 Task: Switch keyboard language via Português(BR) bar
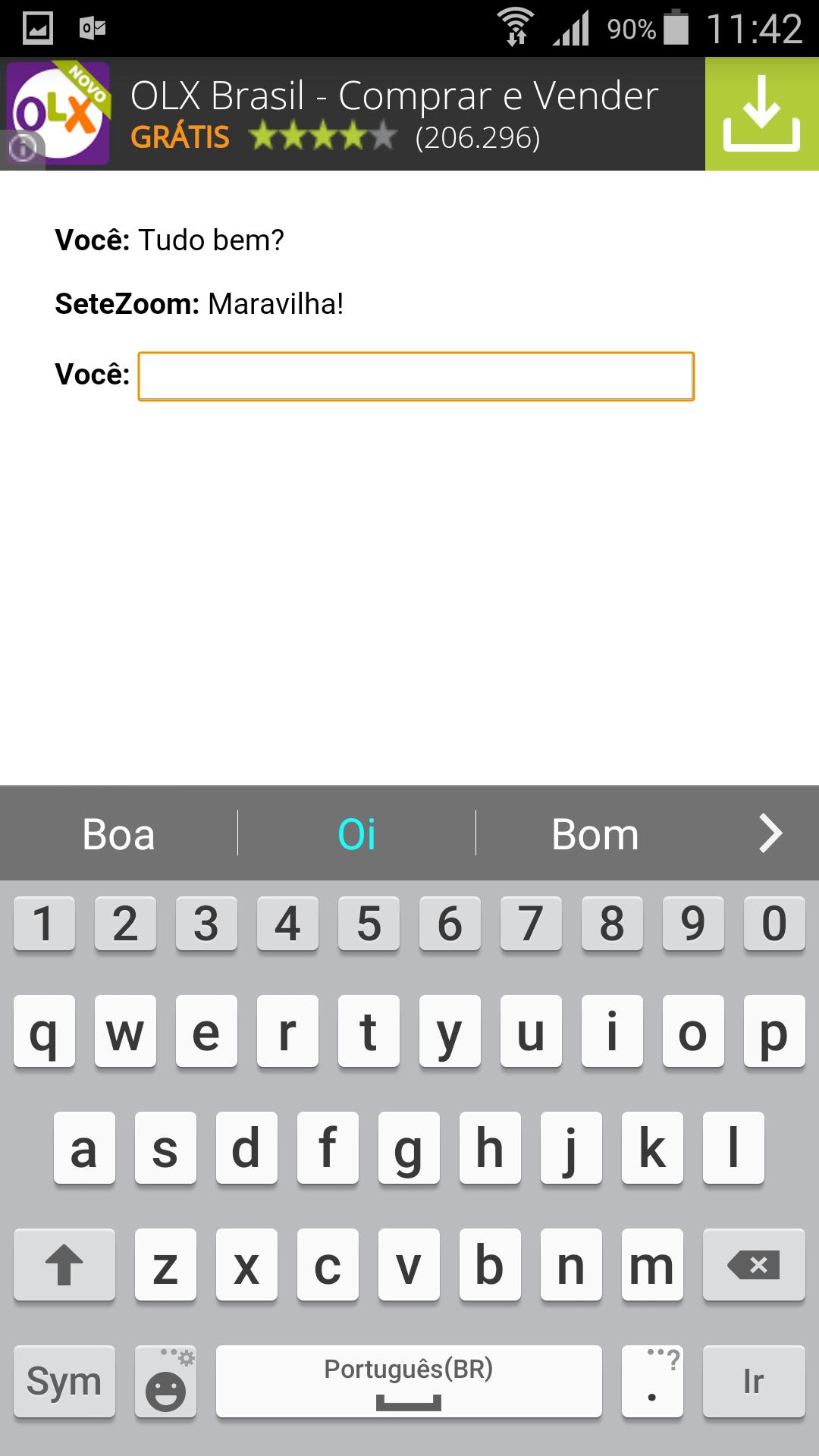(408, 1382)
